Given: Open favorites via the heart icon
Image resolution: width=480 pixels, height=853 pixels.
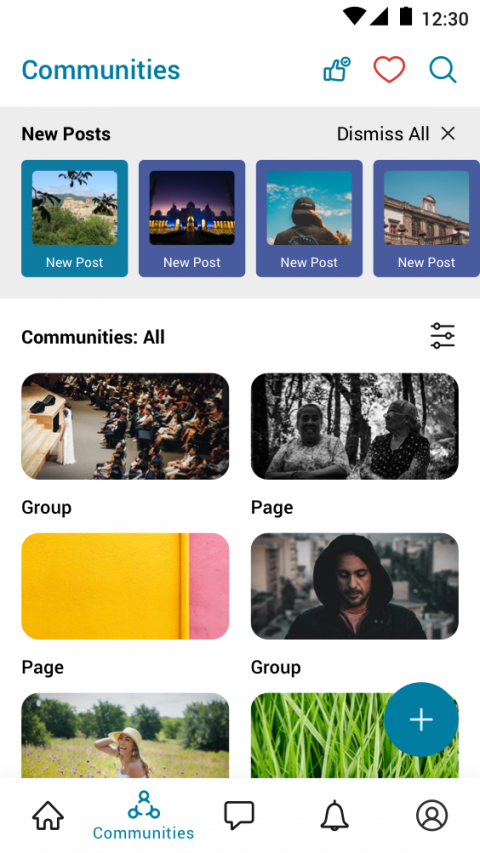Looking at the screenshot, I should pyautogui.click(x=389, y=70).
